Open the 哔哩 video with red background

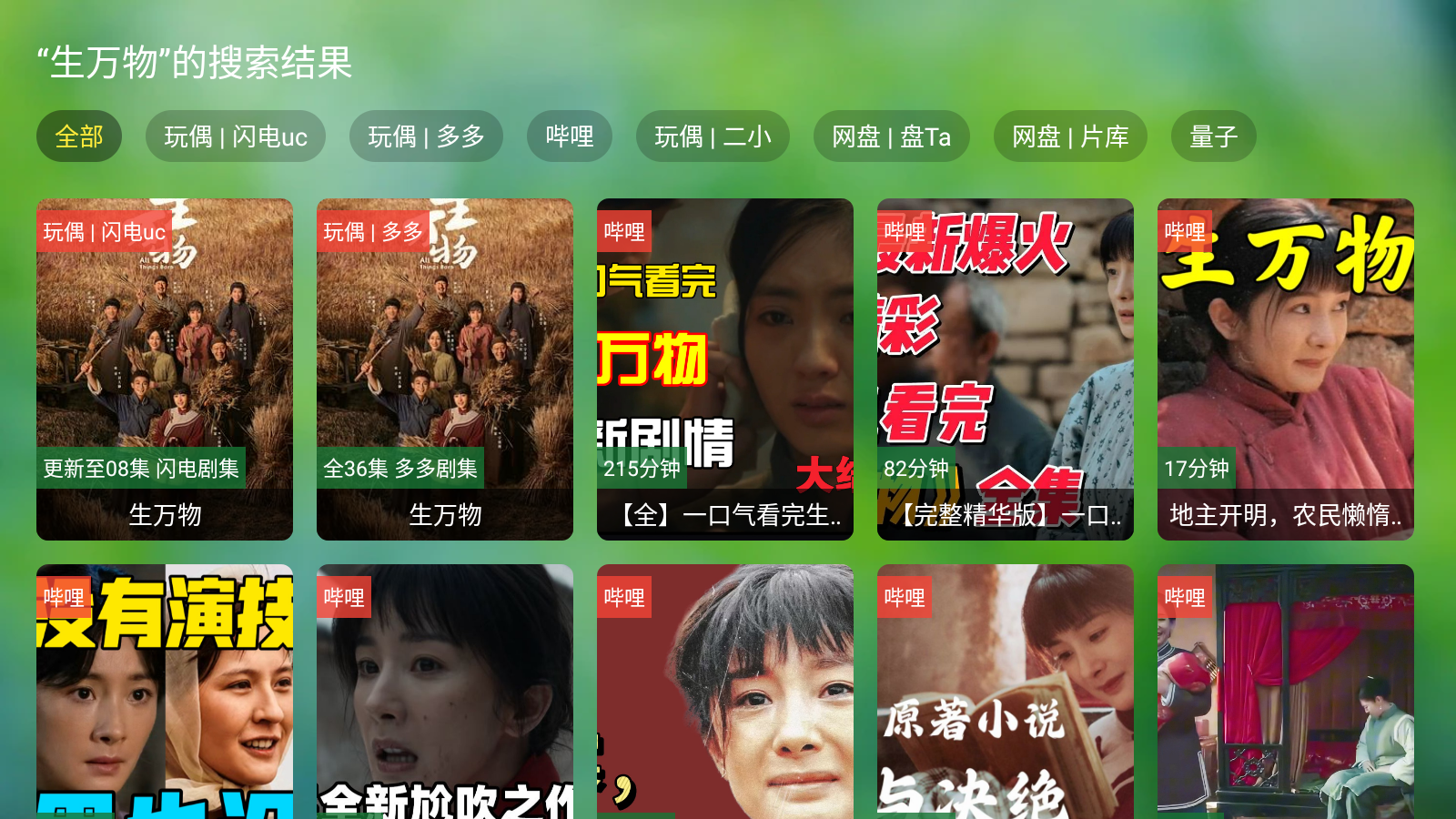pos(725,692)
